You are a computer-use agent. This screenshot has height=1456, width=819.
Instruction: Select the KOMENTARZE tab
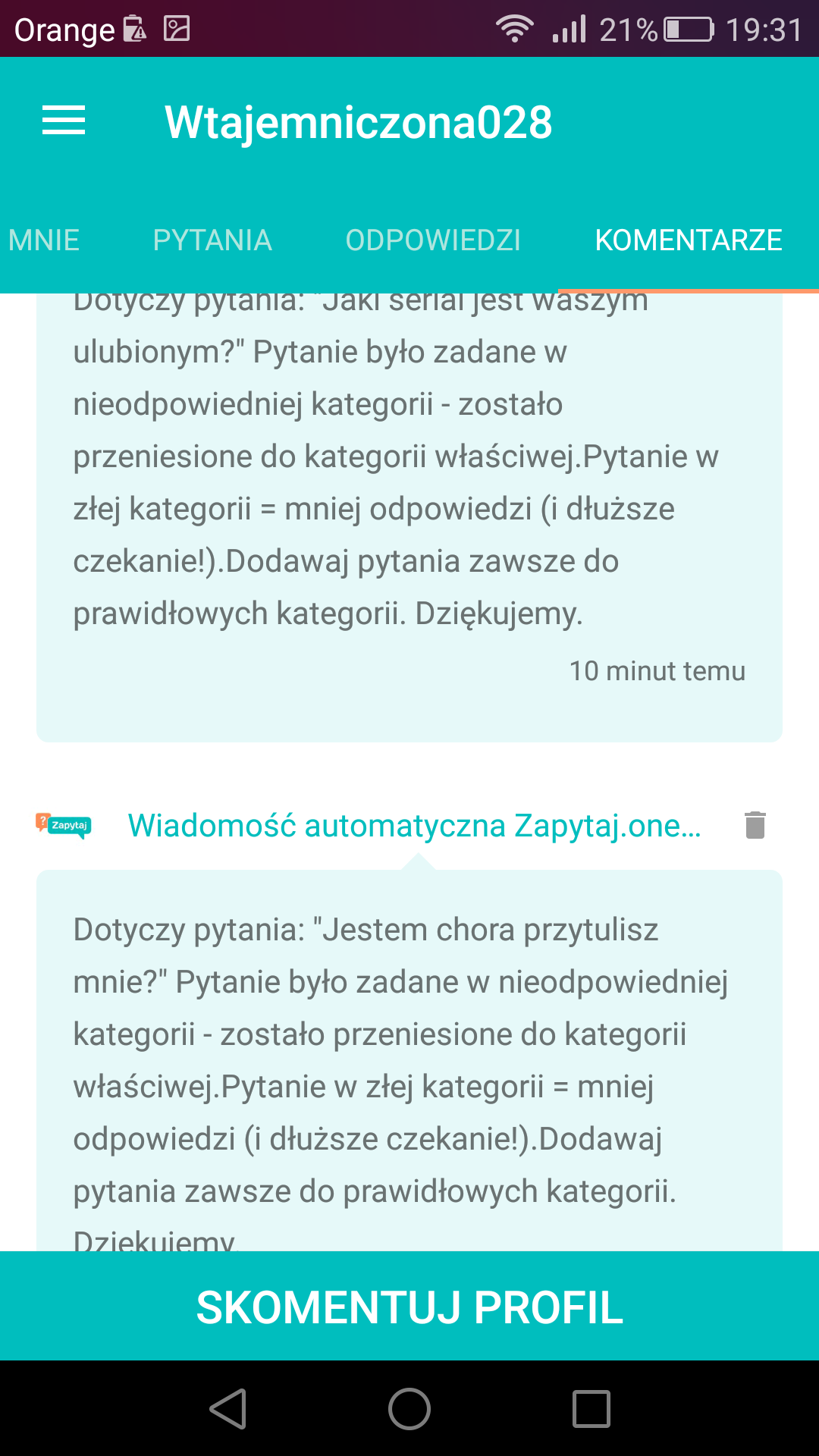tap(689, 240)
